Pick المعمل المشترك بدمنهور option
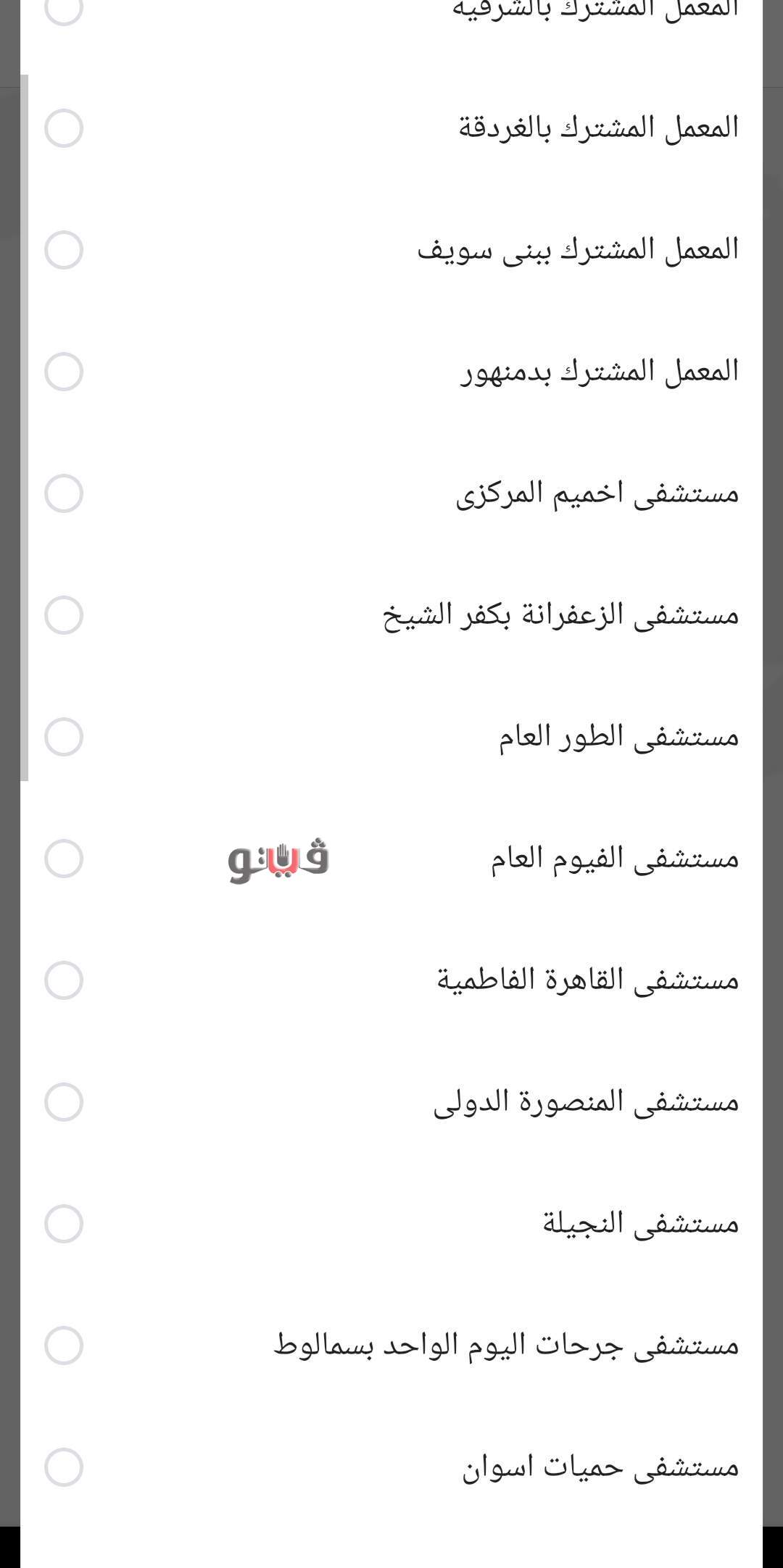Viewport: 783px width, 1568px height. (64, 372)
